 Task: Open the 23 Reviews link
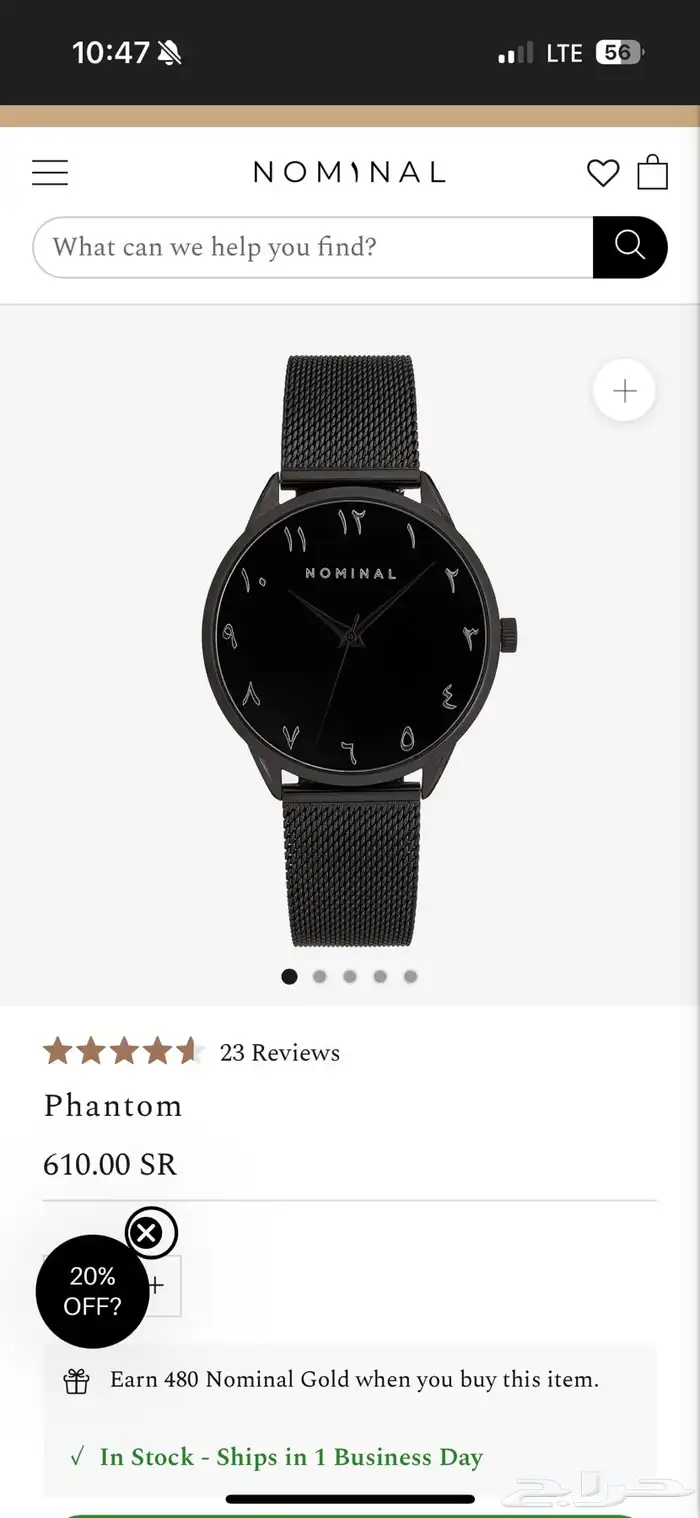point(280,1053)
